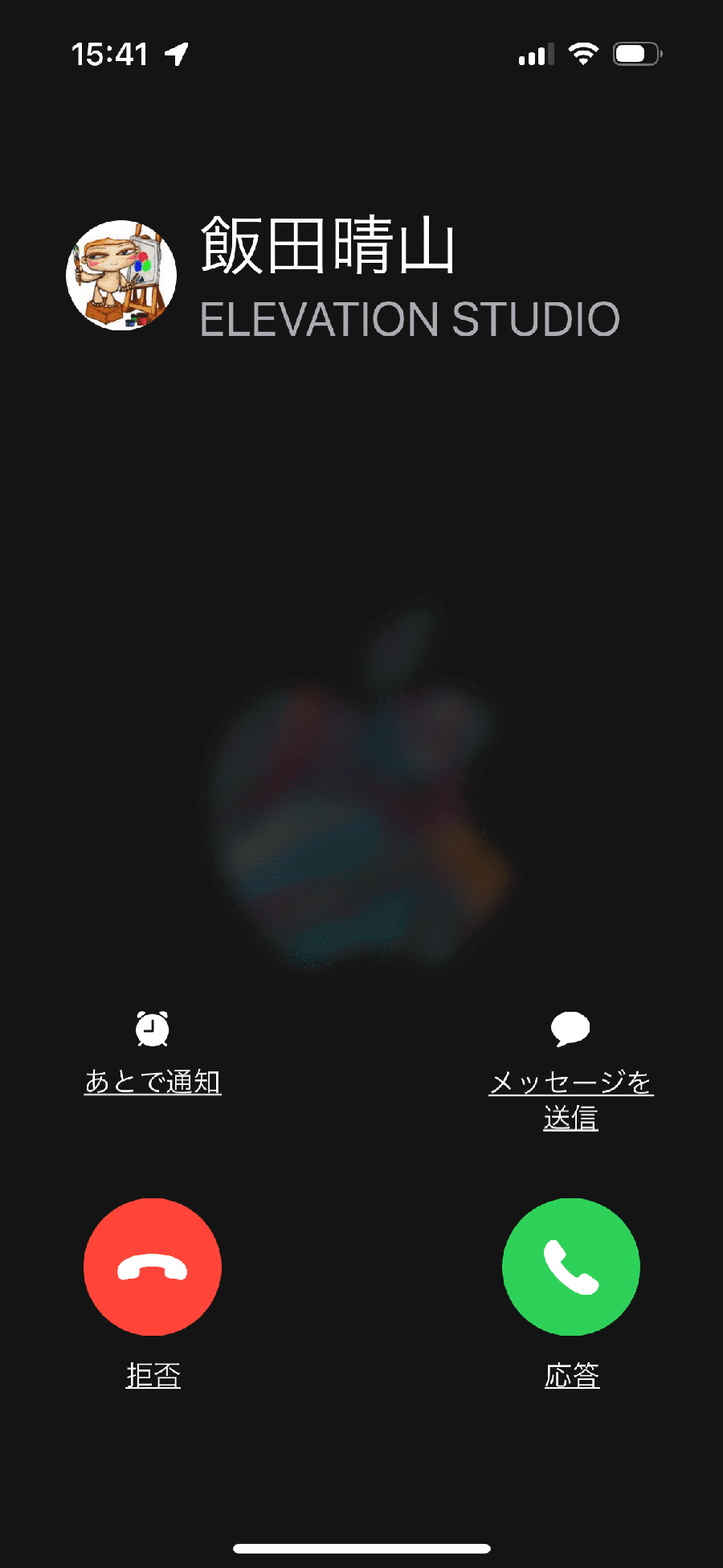Tap the time 15:41 in status bar
Screen dimensions: 723x1568
point(110,53)
